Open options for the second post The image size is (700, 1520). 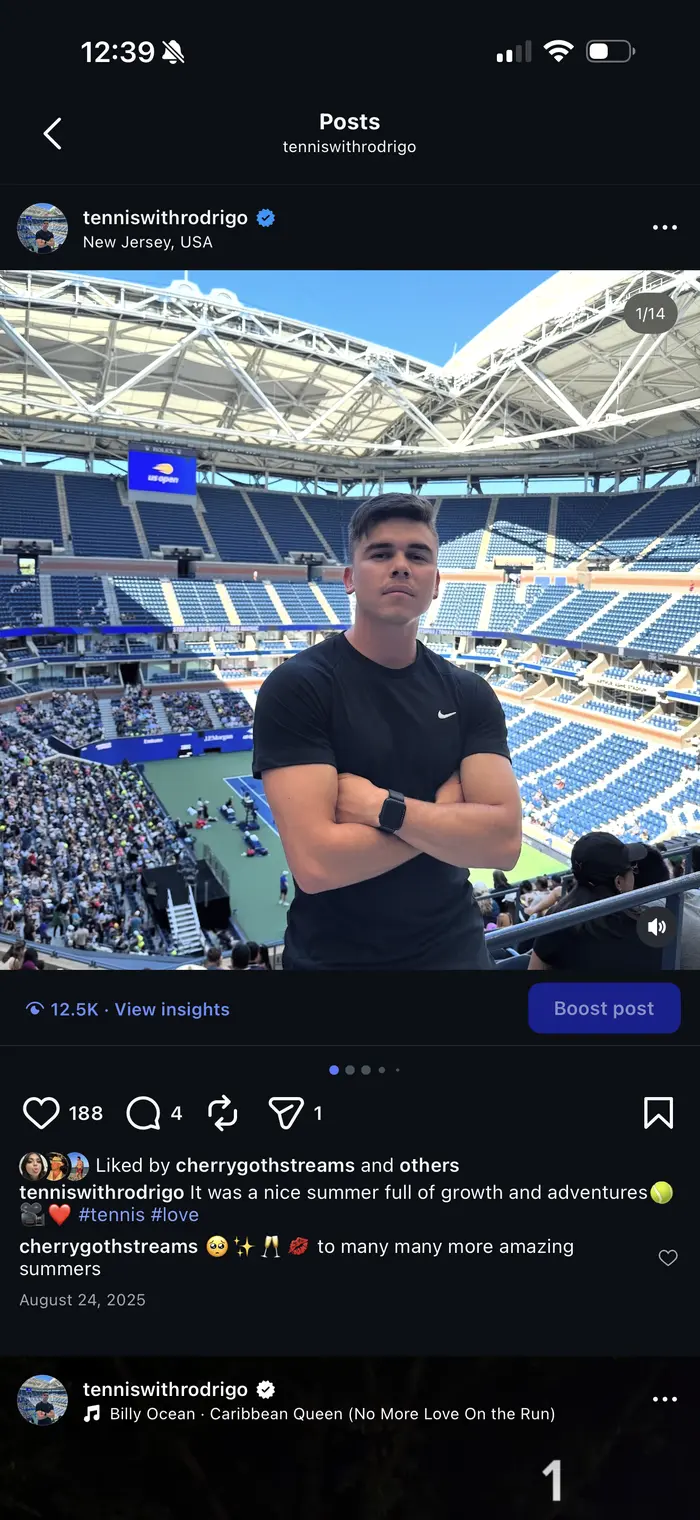[x=665, y=1399]
